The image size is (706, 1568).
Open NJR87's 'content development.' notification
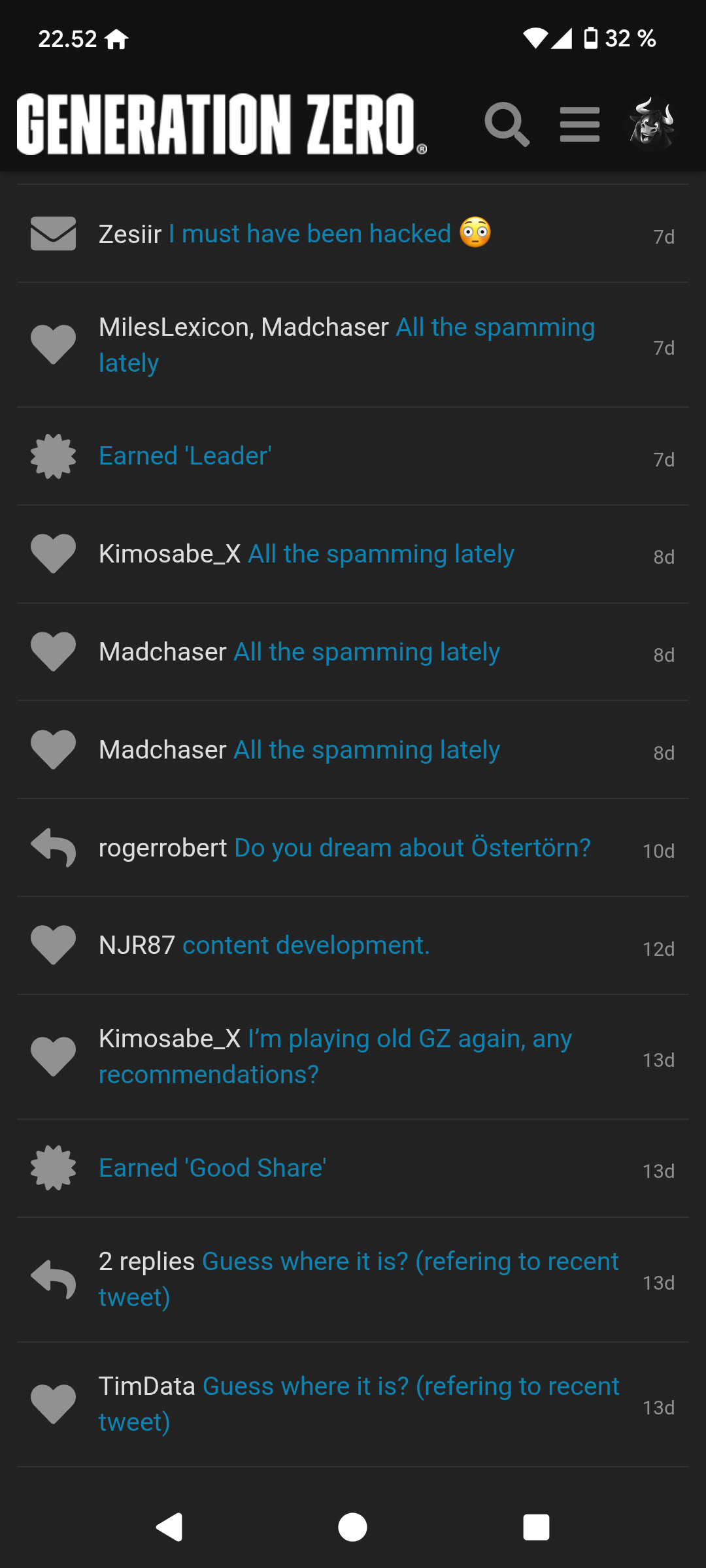point(353,946)
